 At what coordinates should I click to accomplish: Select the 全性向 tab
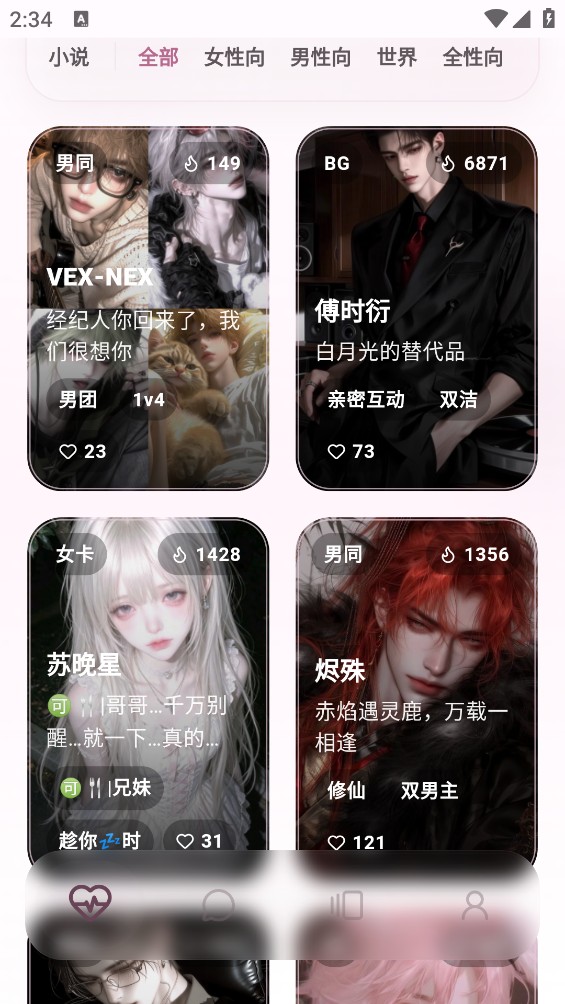point(473,58)
